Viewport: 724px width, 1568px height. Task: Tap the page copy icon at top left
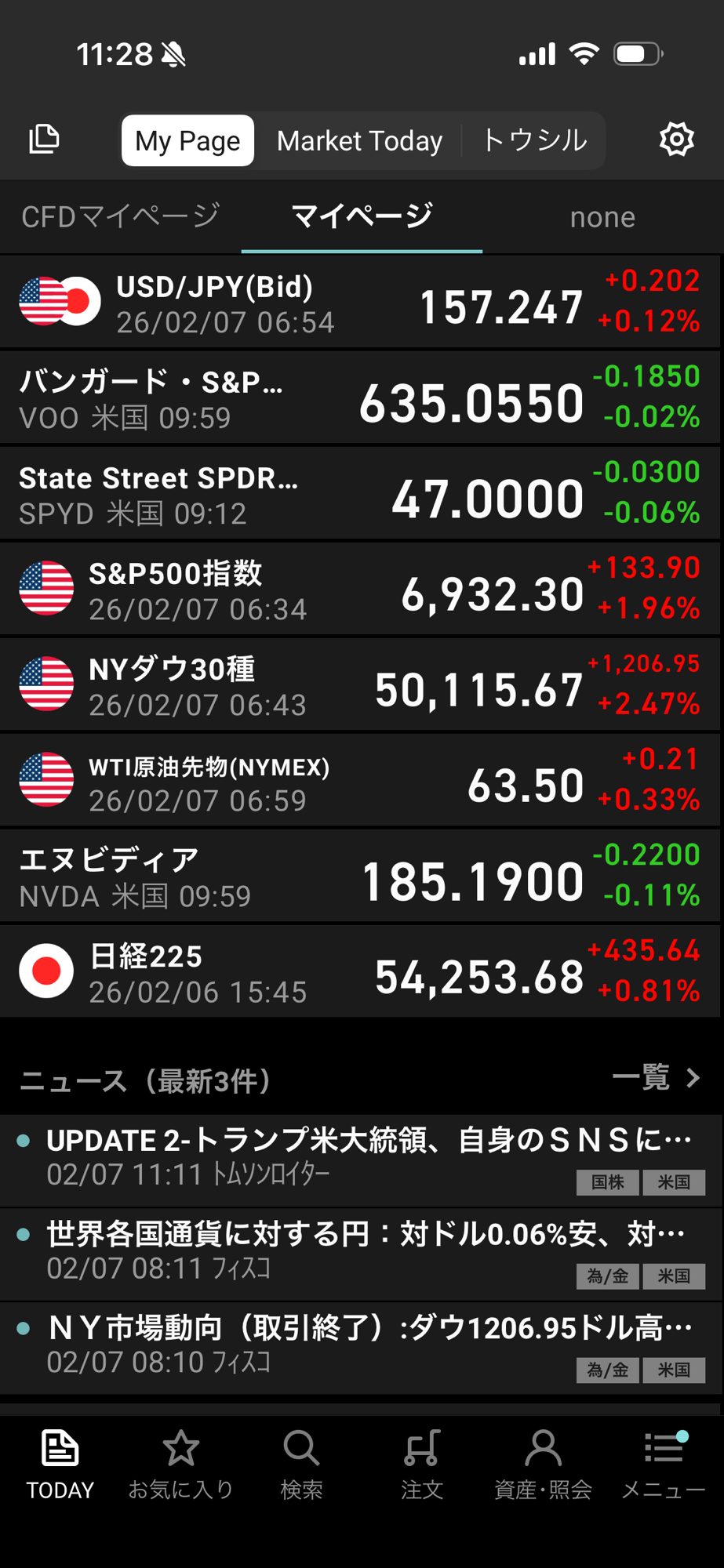point(44,140)
